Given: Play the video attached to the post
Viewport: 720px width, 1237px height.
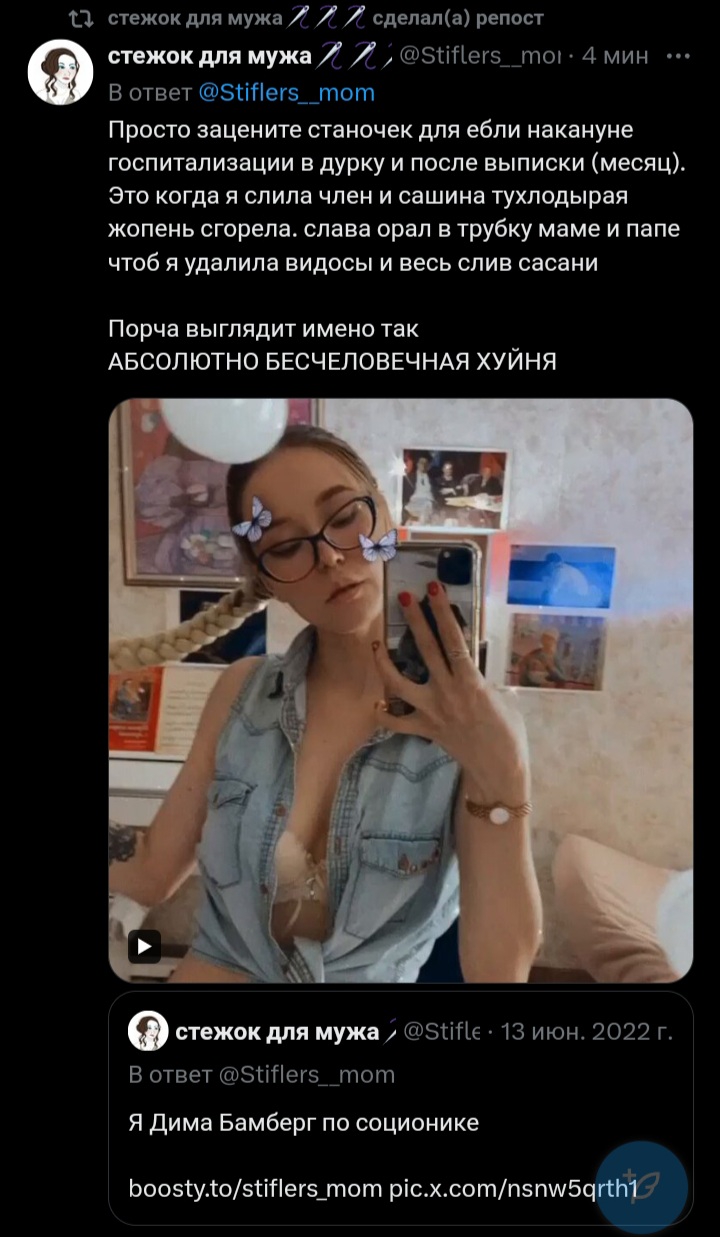Looking at the screenshot, I should pyautogui.click(x=145, y=945).
